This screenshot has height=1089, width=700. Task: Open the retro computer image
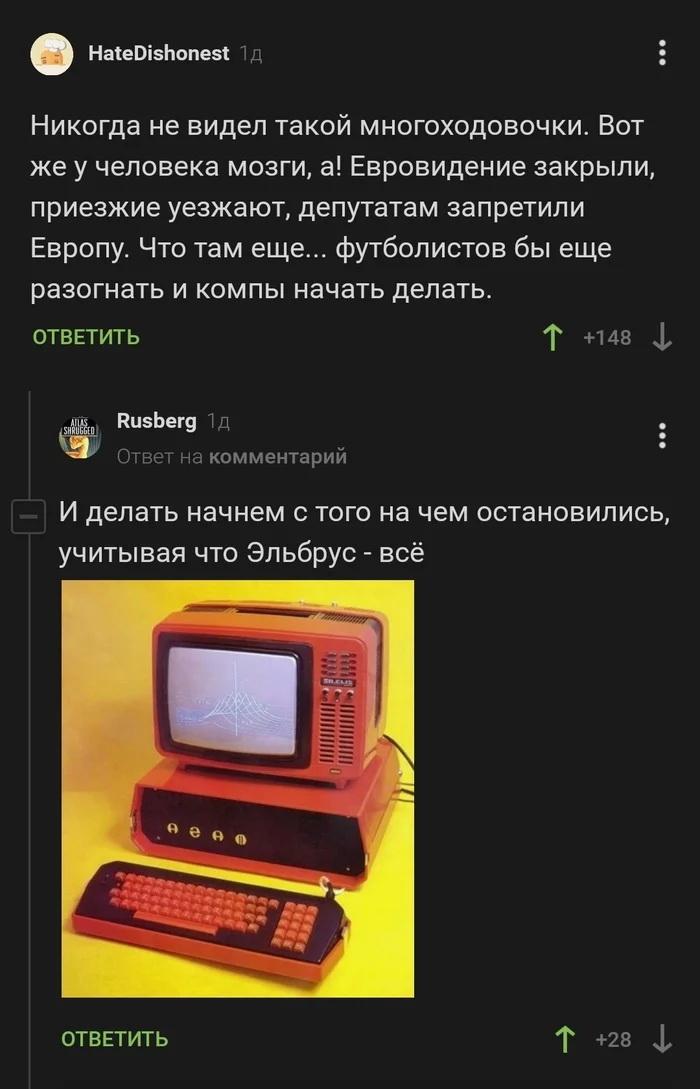(x=238, y=788)
